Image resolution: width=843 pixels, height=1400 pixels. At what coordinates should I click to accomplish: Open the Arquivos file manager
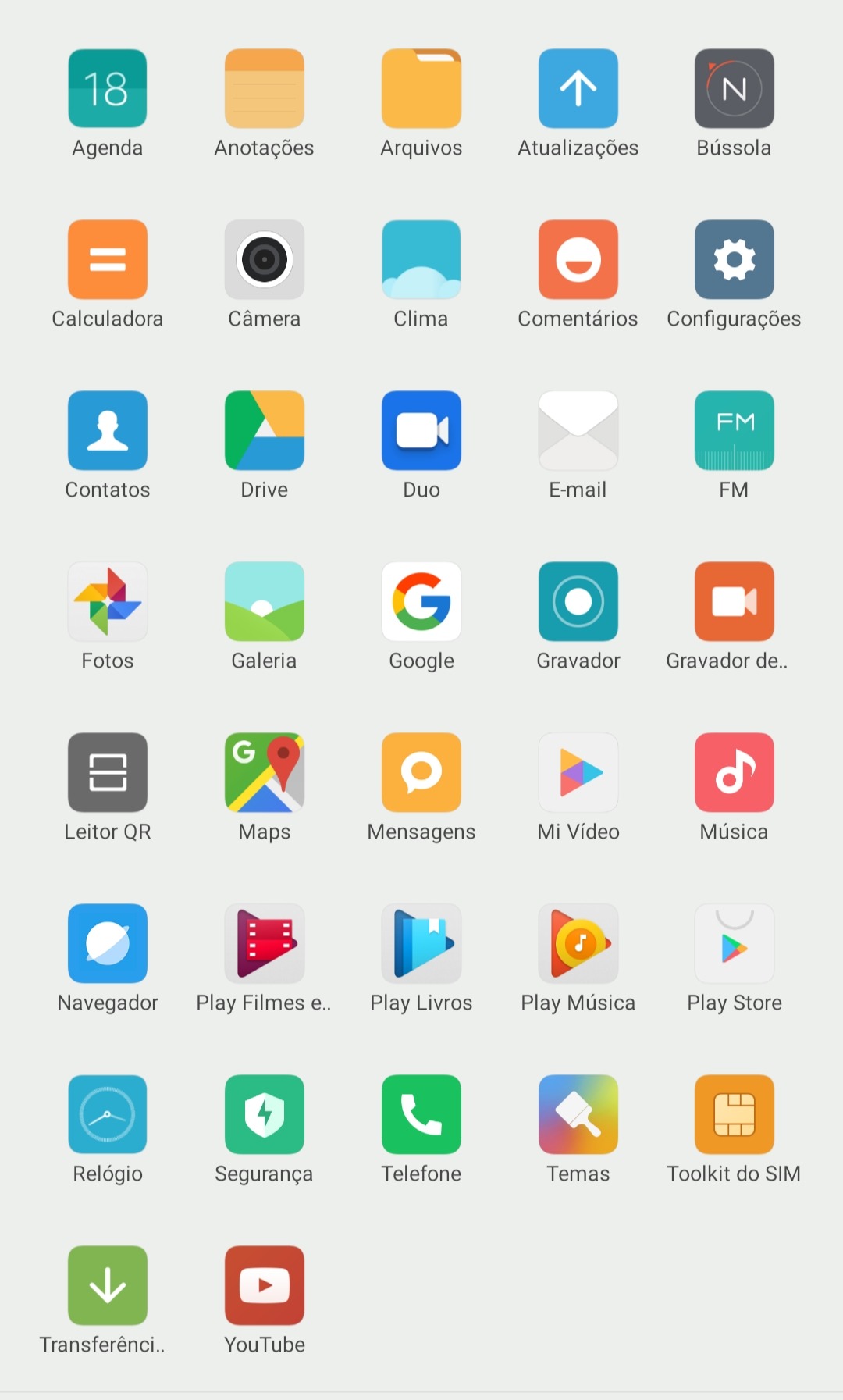click(421, 88)
